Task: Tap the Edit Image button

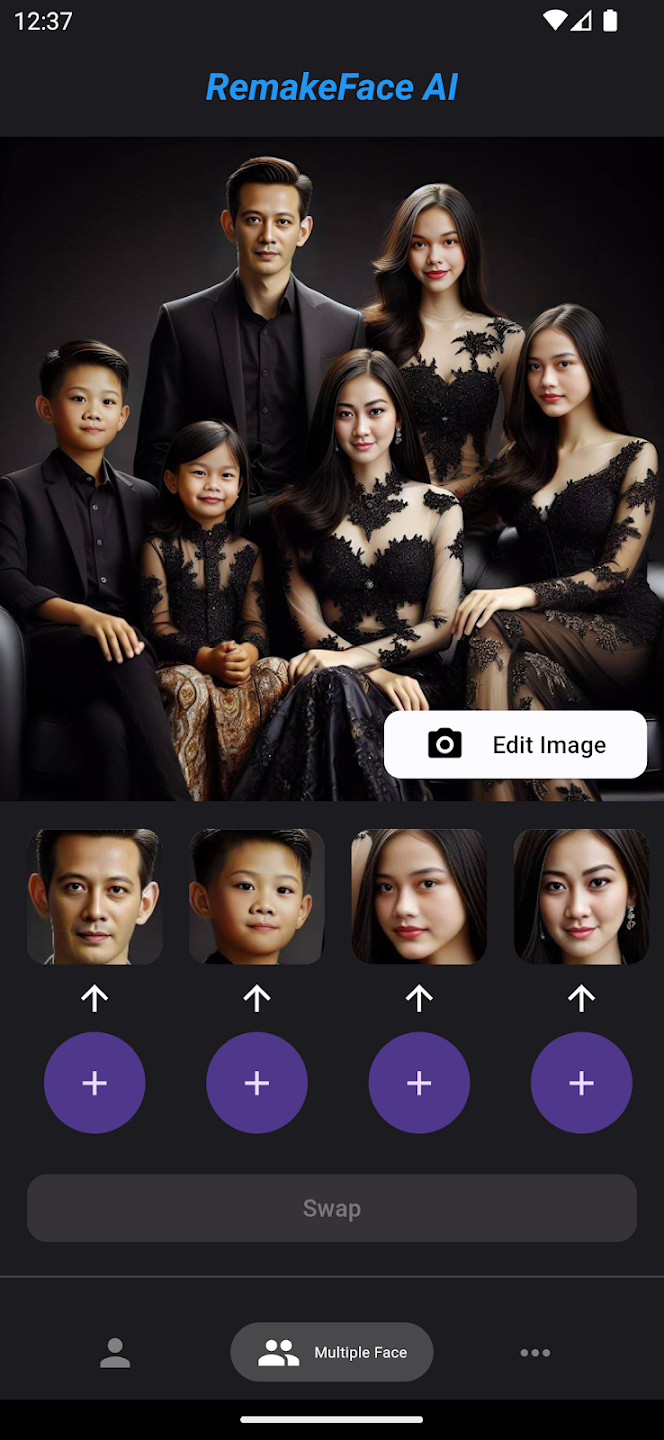Action: 515,744
